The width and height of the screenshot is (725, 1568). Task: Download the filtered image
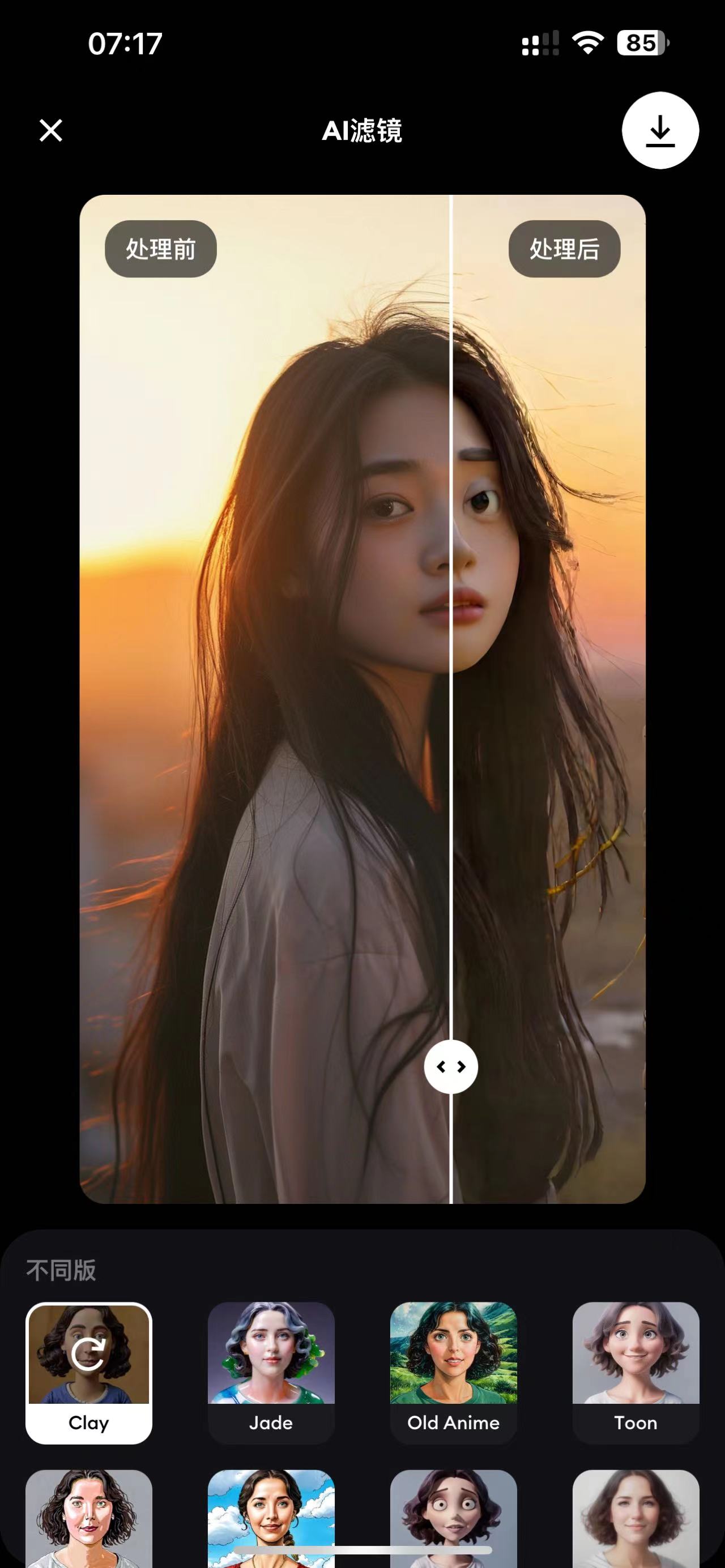tap(660, 130)
